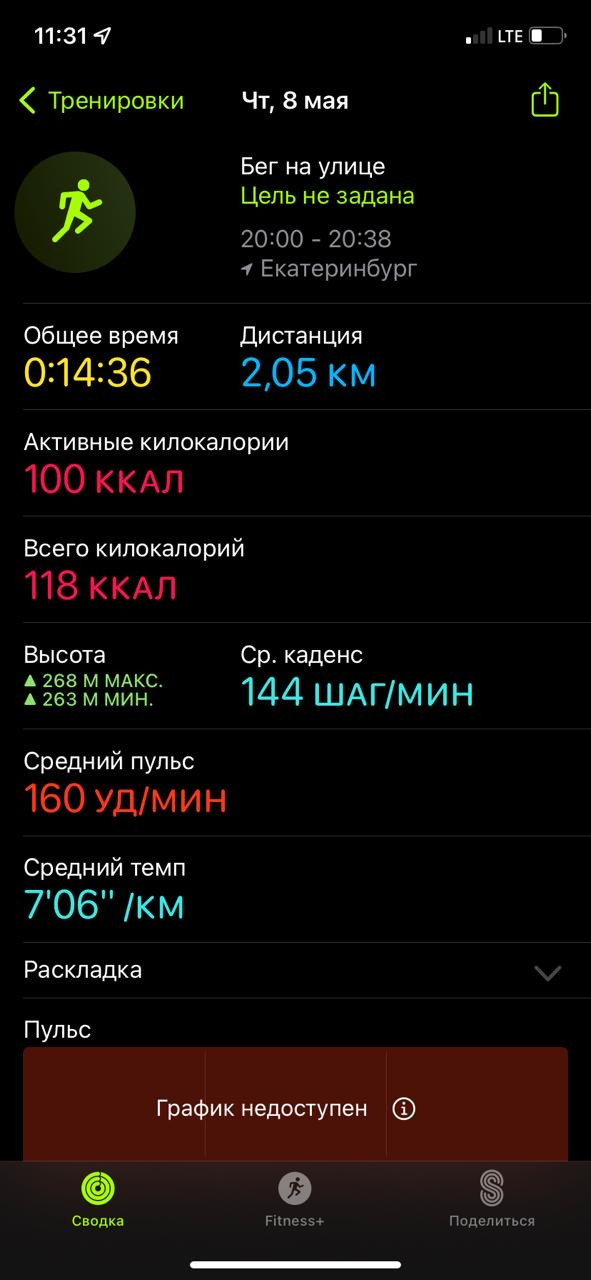Viewport: 591px width, 1280px height.
Task: Go back to Тренировки
Action: [101, 101]
